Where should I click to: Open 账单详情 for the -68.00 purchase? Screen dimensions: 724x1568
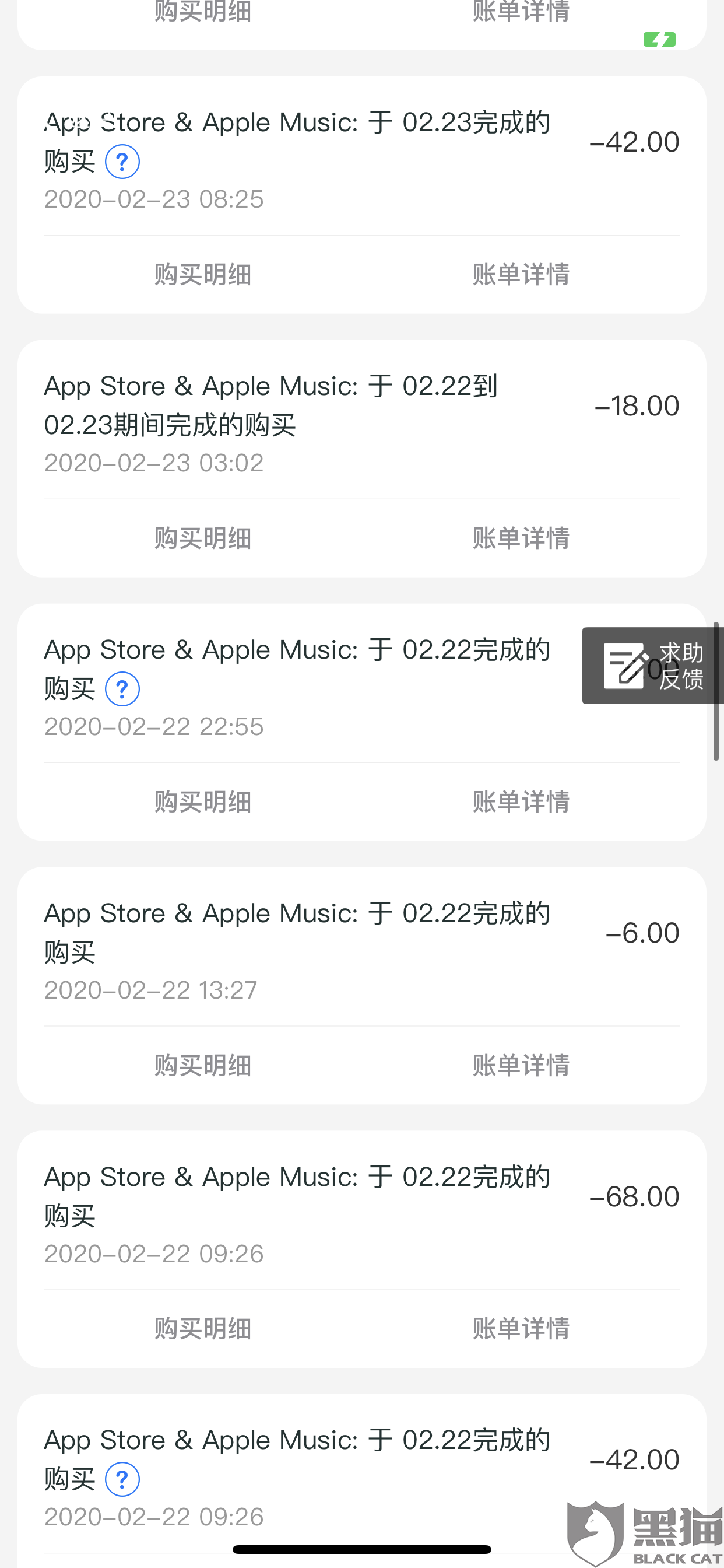[x=521, y=1329]
